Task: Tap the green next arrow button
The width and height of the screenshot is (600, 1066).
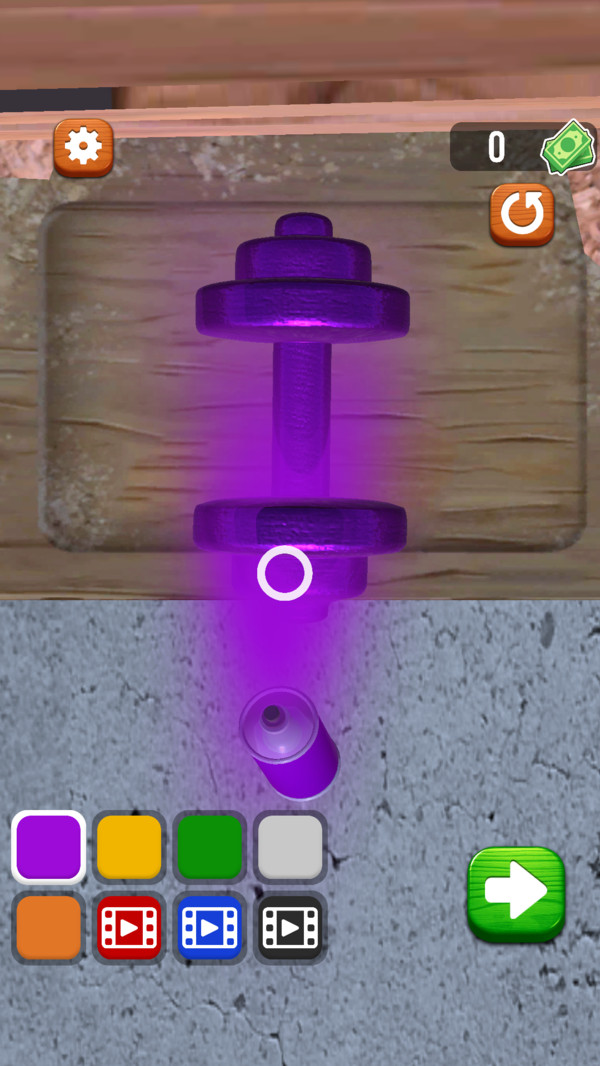Action: tap(516, 894)
